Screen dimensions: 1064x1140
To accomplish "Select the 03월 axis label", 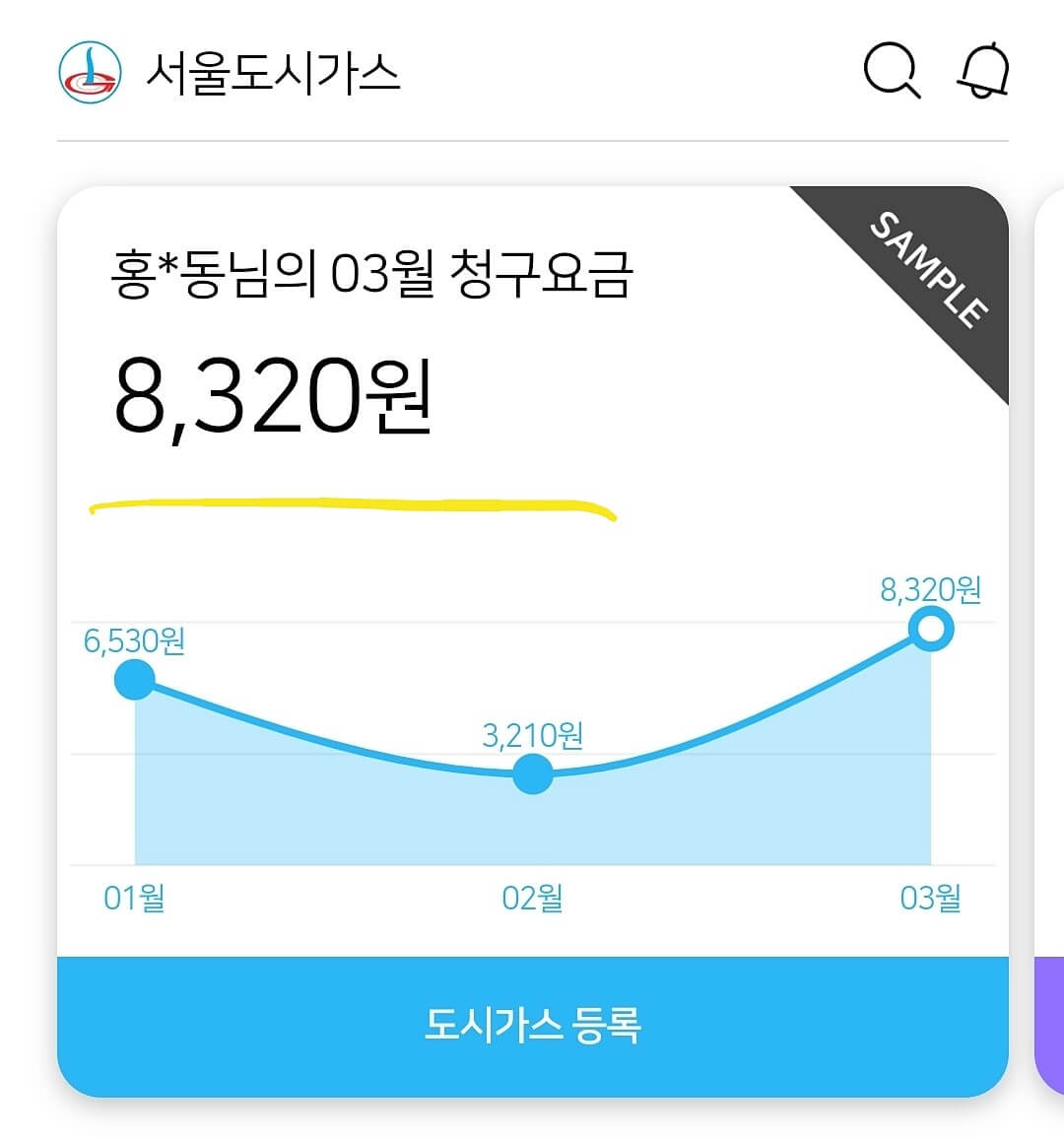I will [x=930, y=899].
